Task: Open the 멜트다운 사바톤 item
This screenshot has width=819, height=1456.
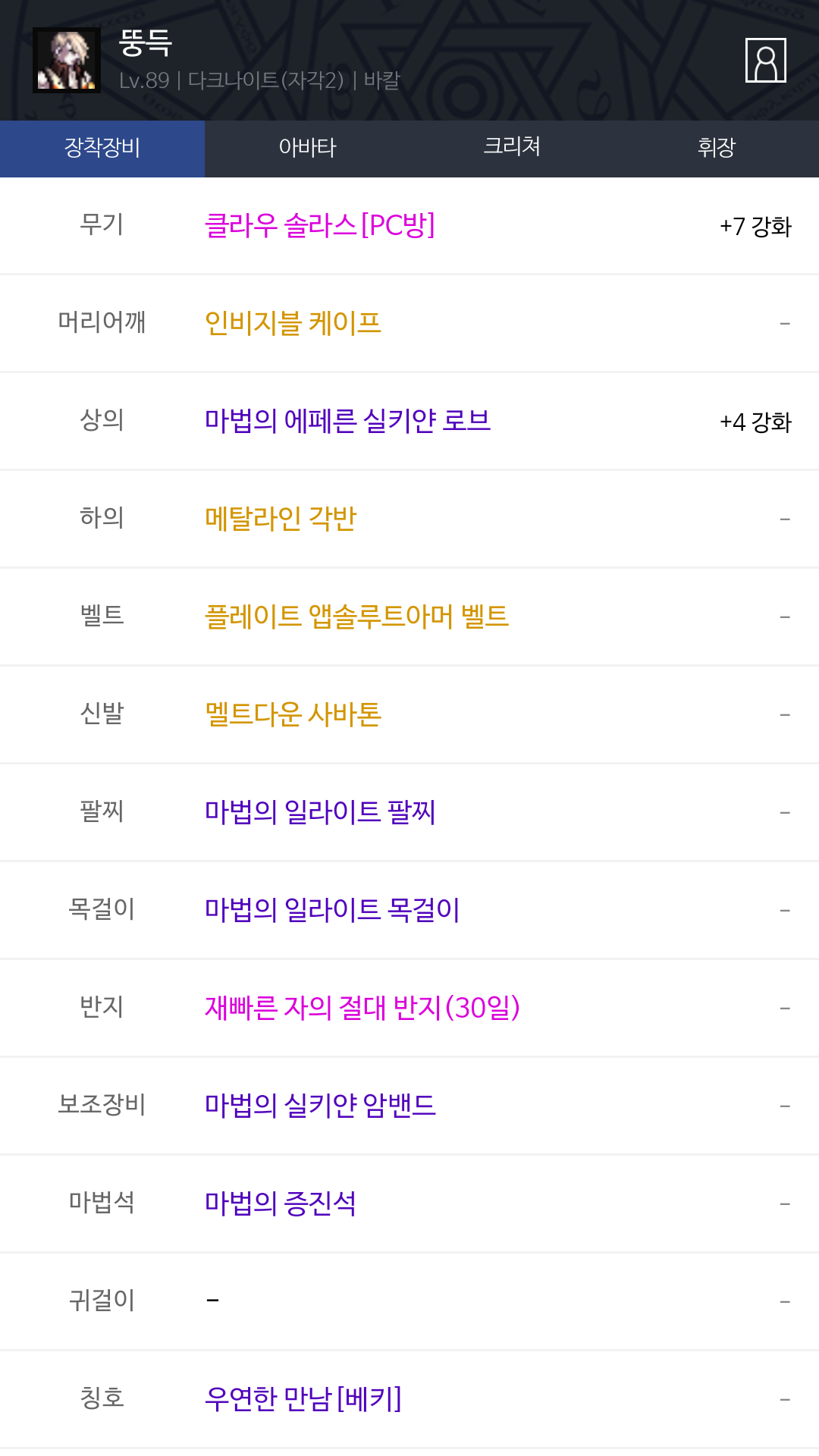Action: (x=293, y=714)
